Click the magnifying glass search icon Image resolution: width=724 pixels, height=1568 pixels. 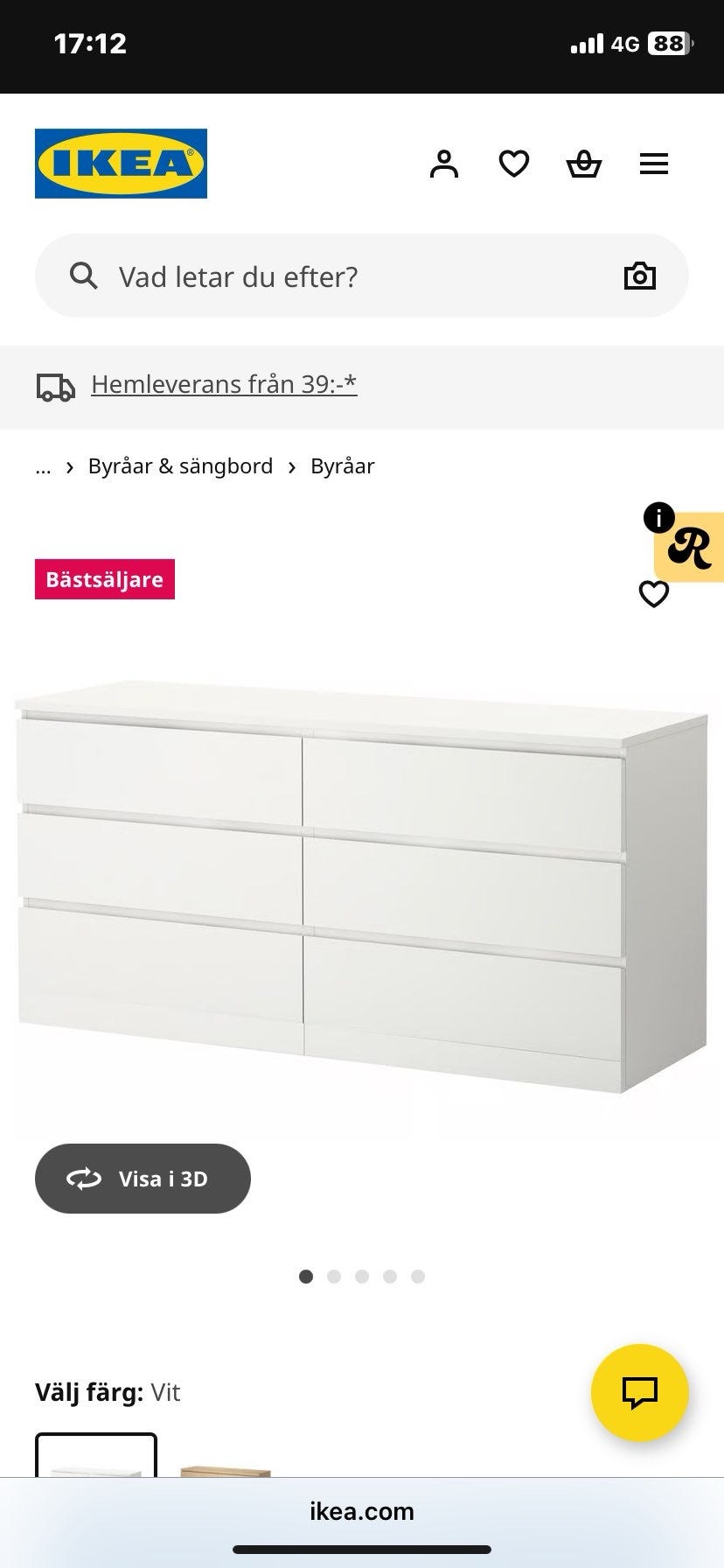[83, 276]
